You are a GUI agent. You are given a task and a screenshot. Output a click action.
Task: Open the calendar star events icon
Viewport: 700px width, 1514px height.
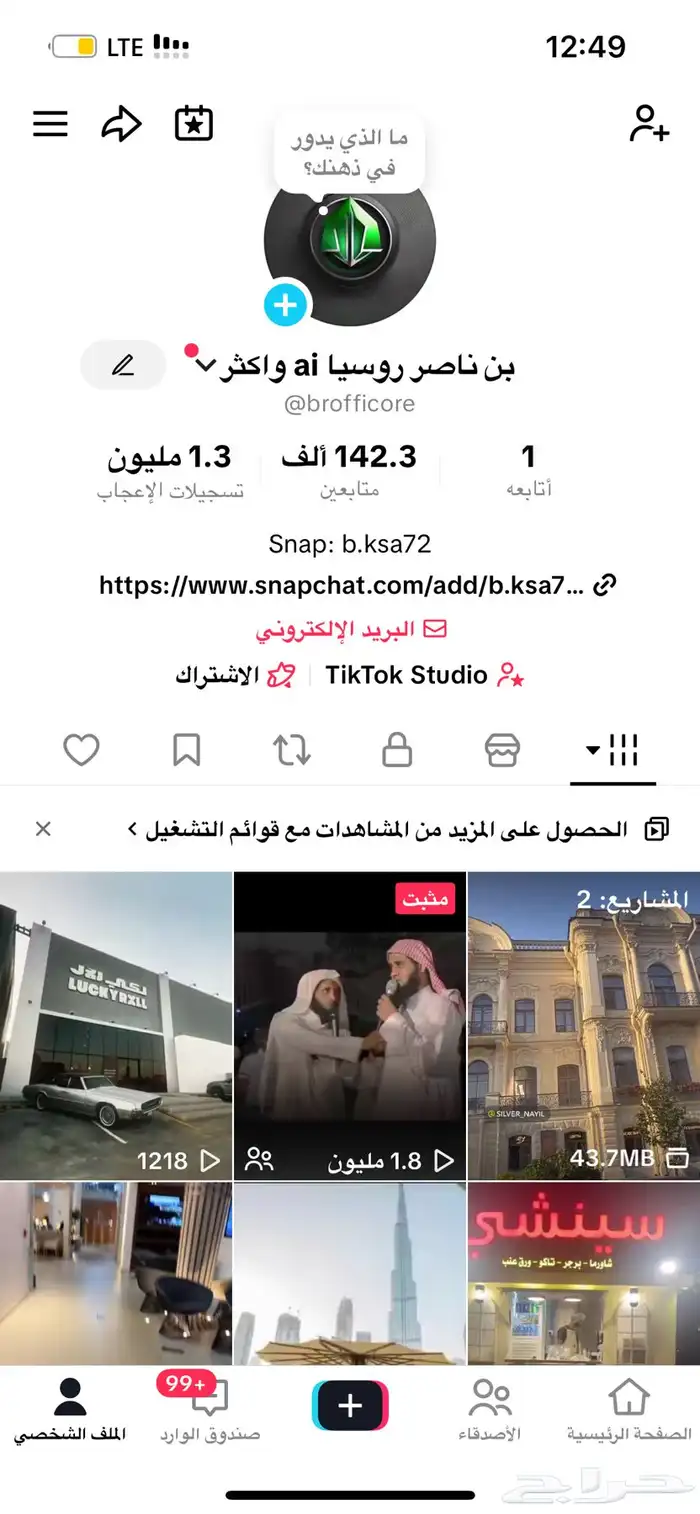point(194,123)
